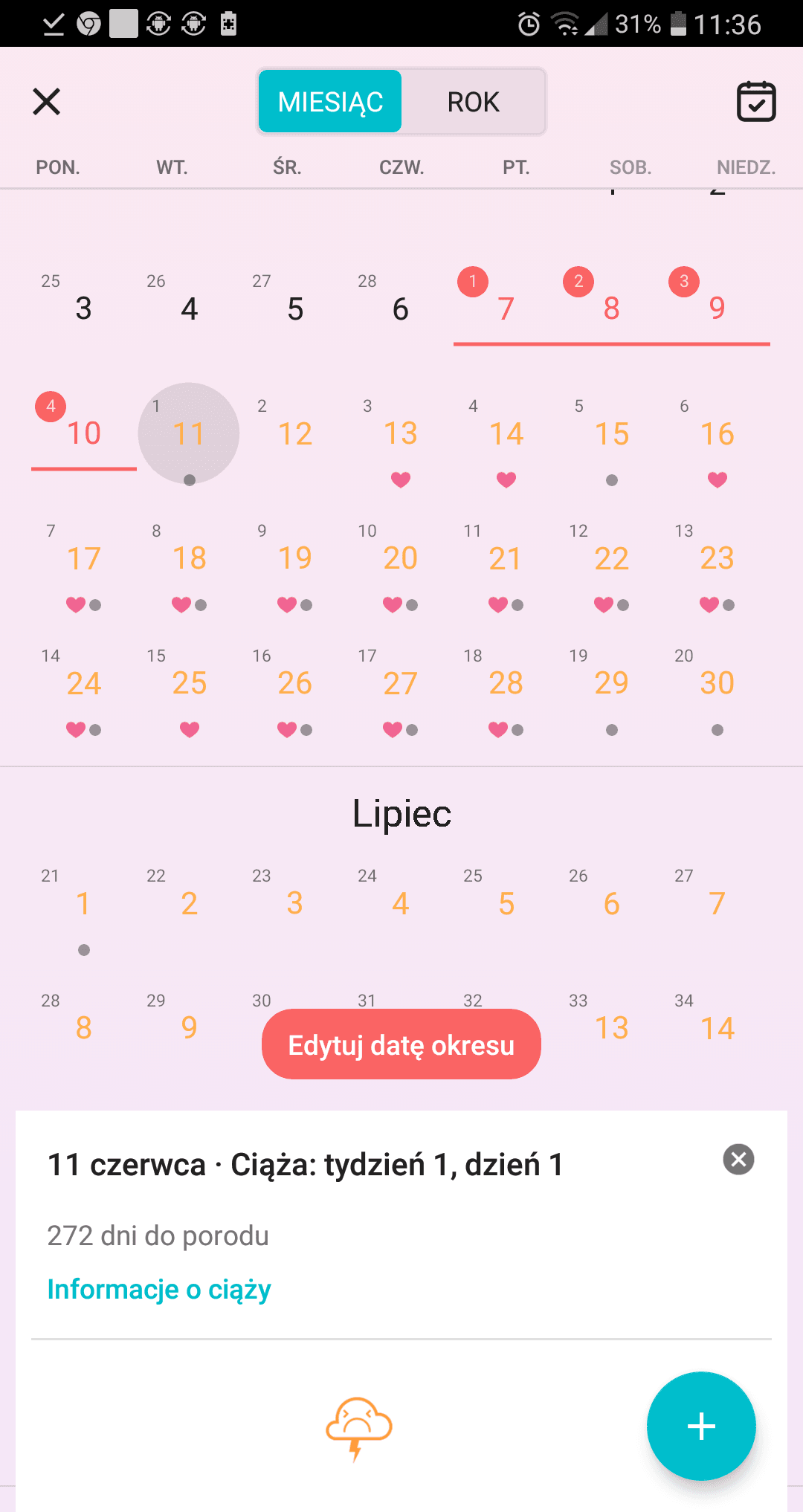Select the MIESIĄC tab

pos(330,102)
